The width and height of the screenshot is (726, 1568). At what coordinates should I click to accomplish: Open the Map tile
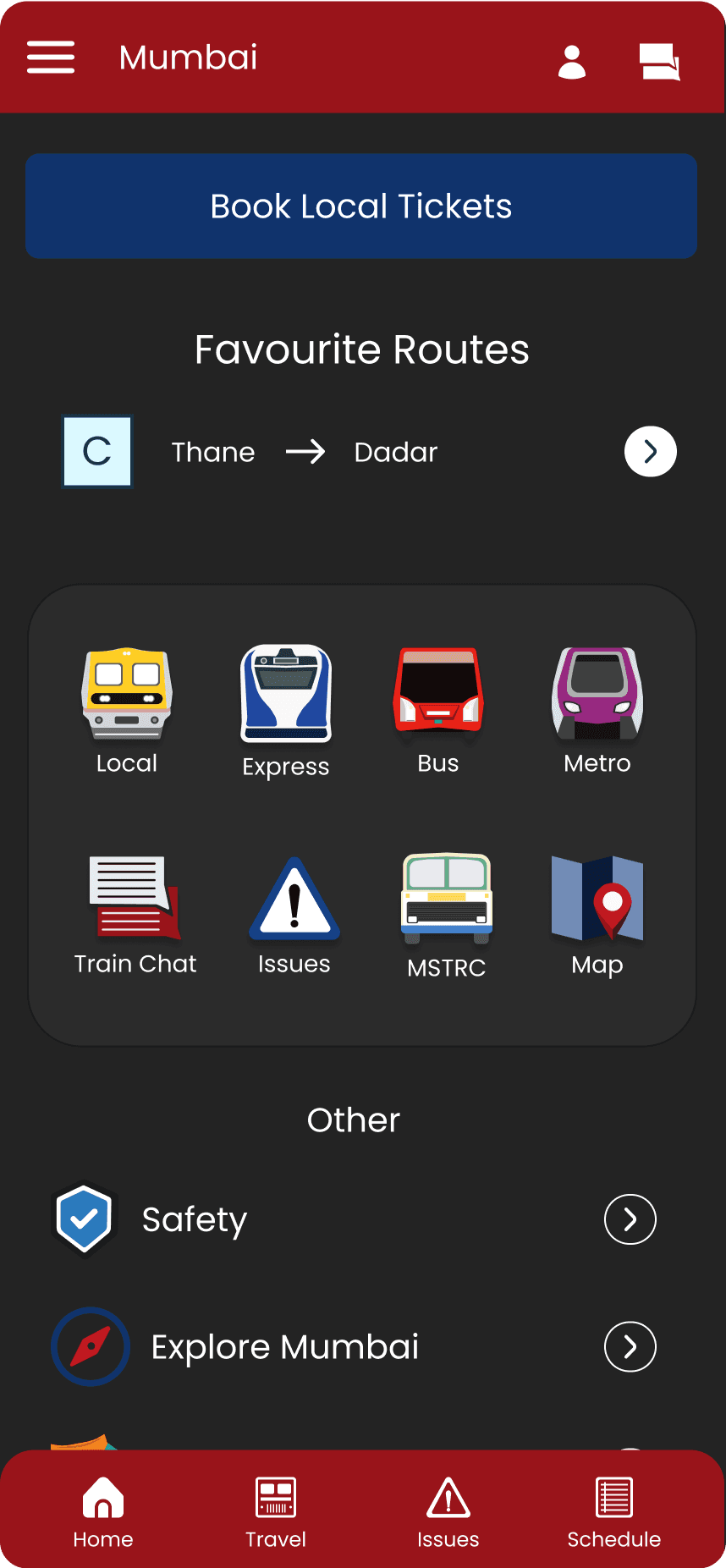tap(597, 914)
